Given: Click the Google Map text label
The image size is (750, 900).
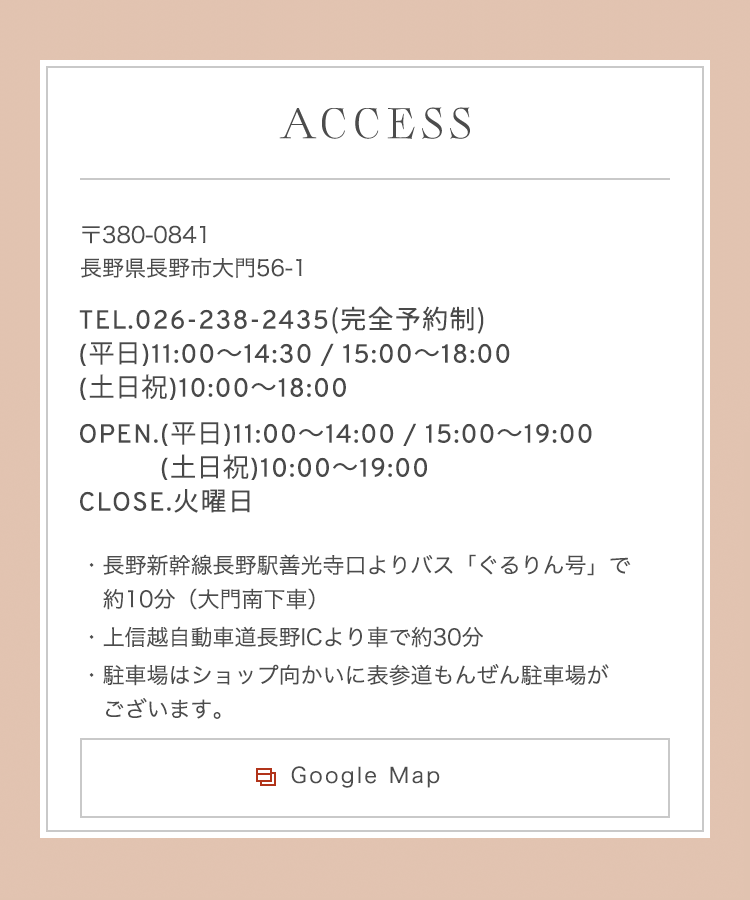Looking at the screenshot, I should [x=365, y=776].
